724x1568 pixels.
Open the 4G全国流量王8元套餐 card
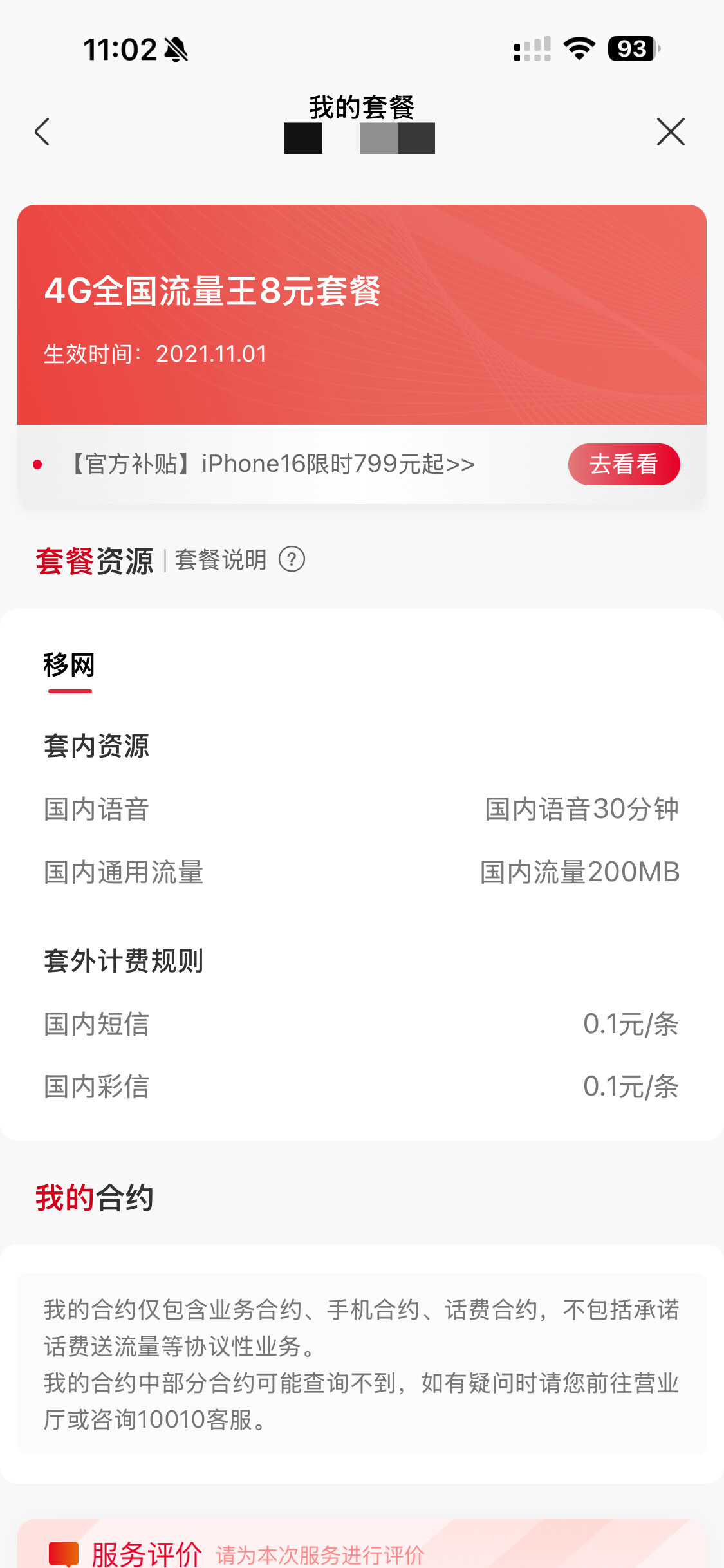(362, 315)
